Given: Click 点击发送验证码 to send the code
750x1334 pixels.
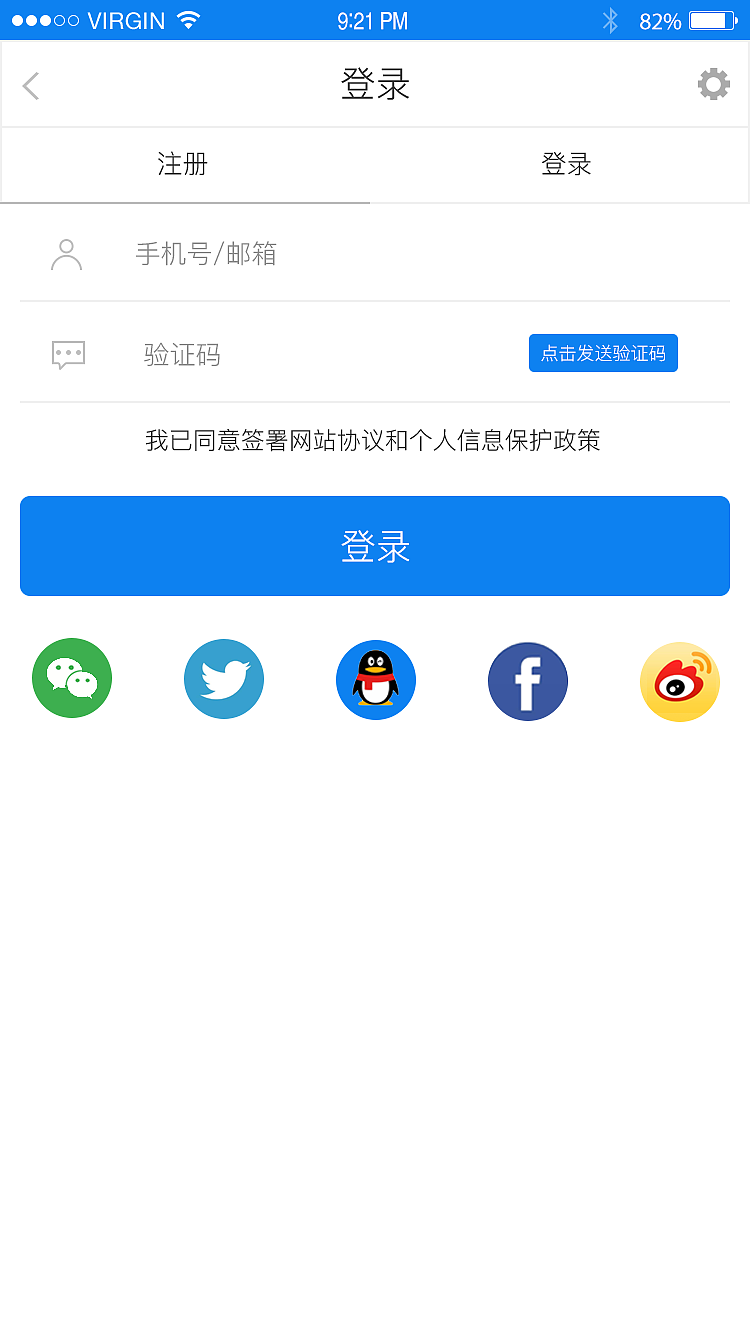Looking at the screenshot, I should (603, 353).
